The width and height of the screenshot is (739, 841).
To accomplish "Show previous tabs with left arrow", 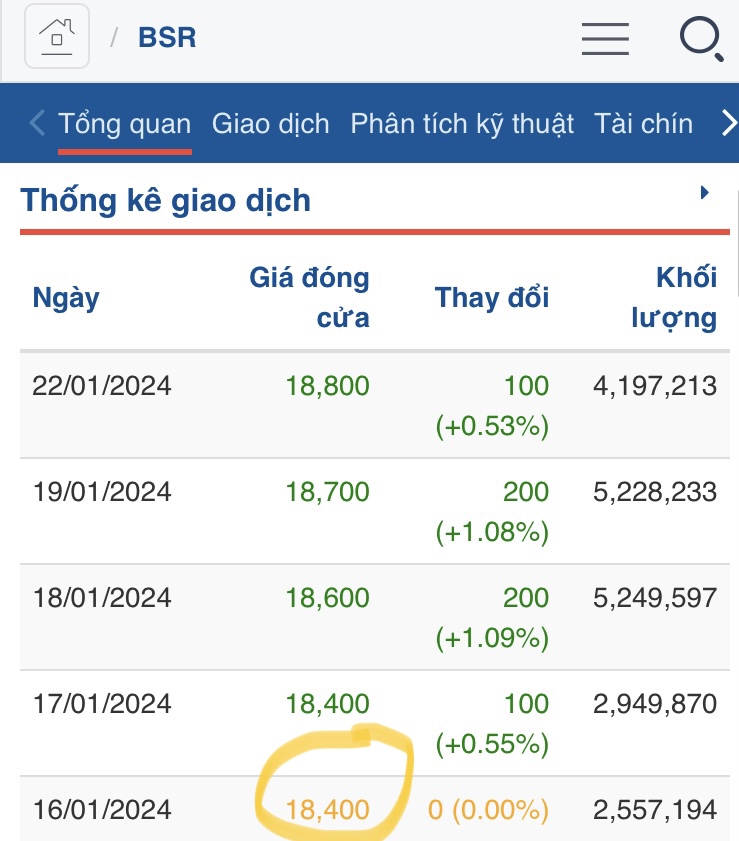I will (x=37, y=123).
